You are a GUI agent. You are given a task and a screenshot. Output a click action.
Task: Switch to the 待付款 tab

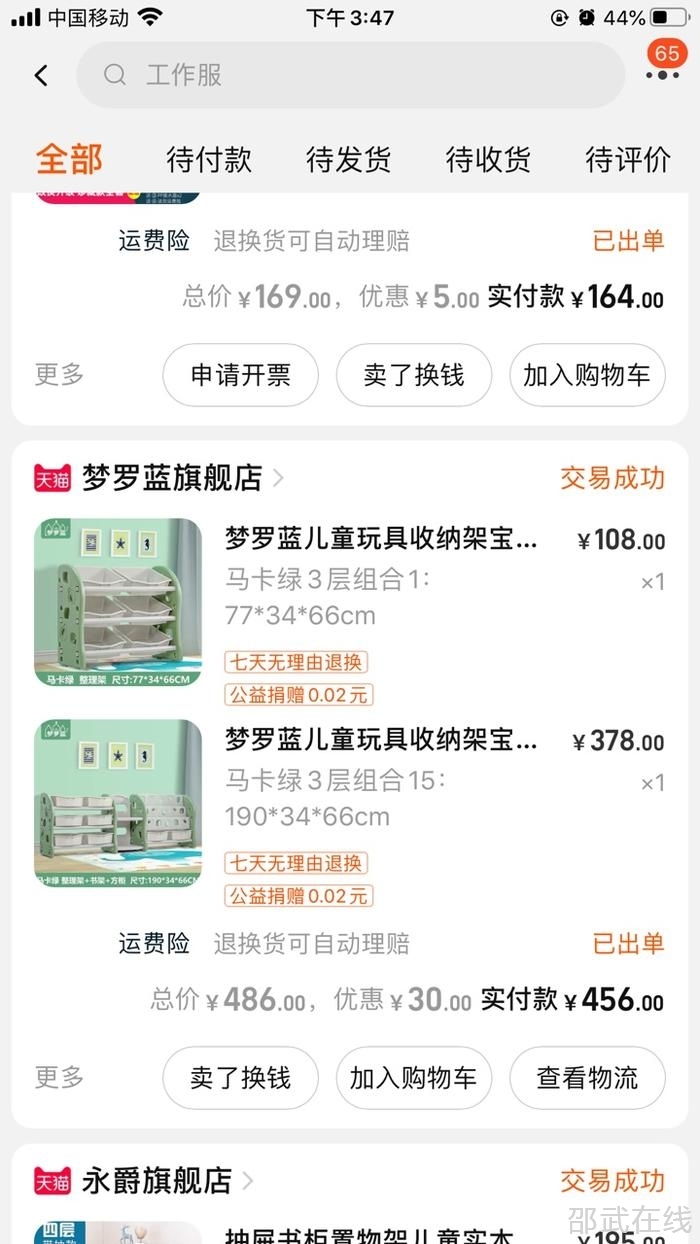coord(209,160)
